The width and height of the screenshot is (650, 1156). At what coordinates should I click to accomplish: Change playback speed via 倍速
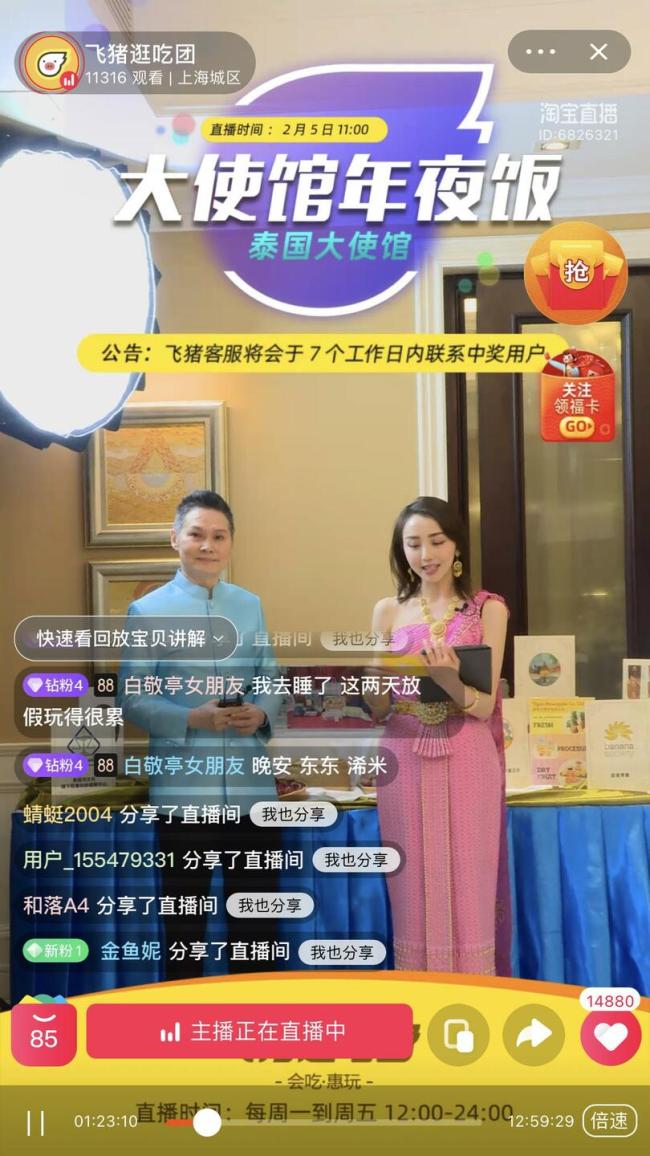coord(608,1121)
